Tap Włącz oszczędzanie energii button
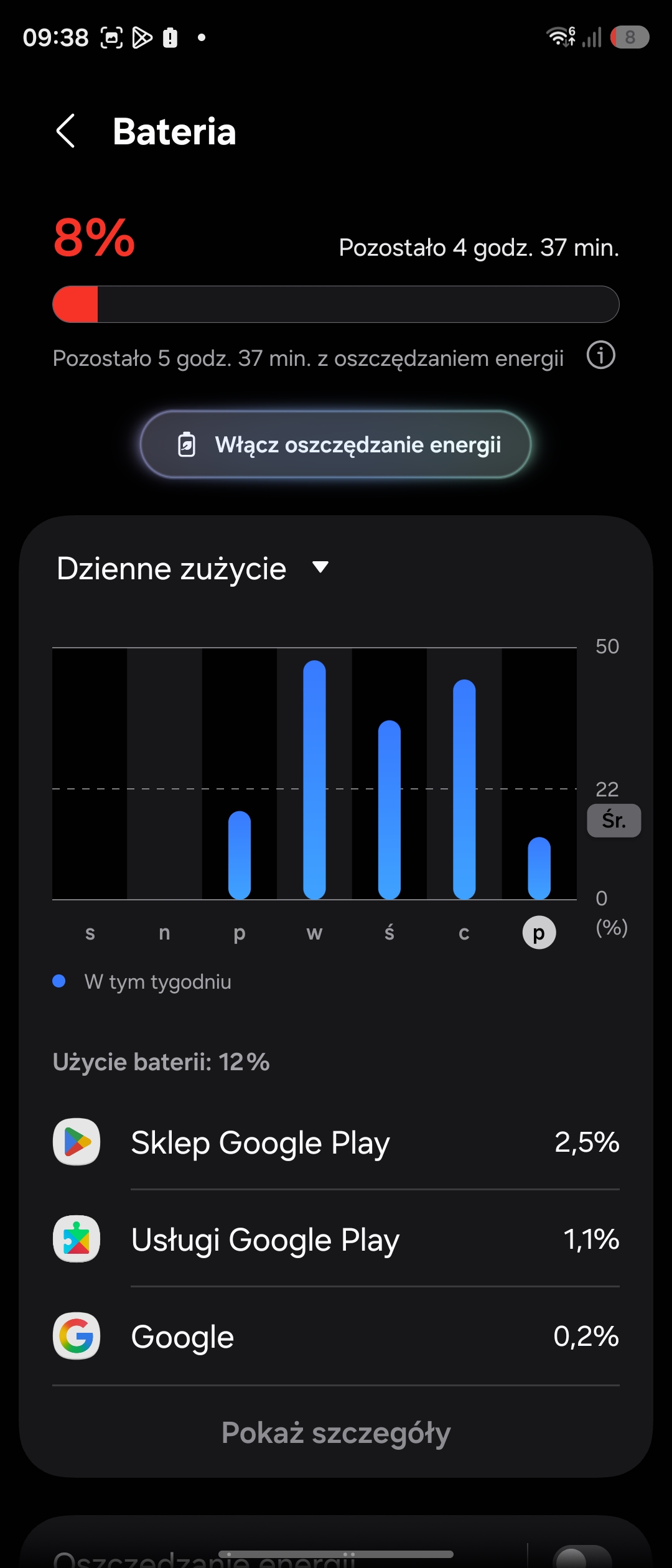This screenshot has height=1568, width=672. (x=336, y=444)
